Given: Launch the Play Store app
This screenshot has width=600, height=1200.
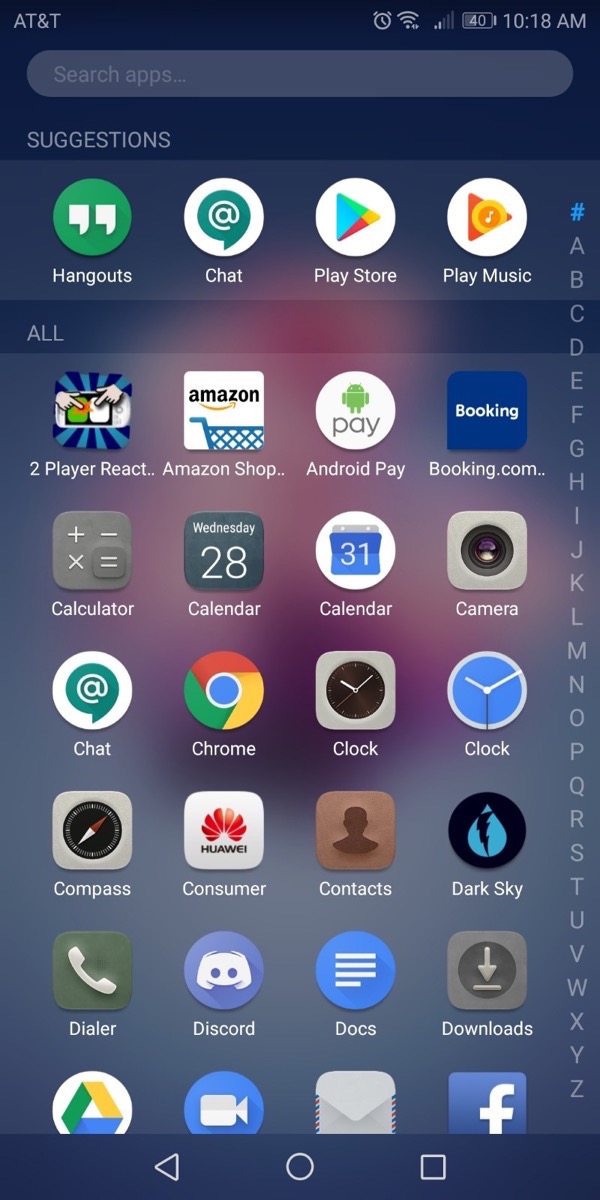Looking at the screenshot, I should click(355, 218).
